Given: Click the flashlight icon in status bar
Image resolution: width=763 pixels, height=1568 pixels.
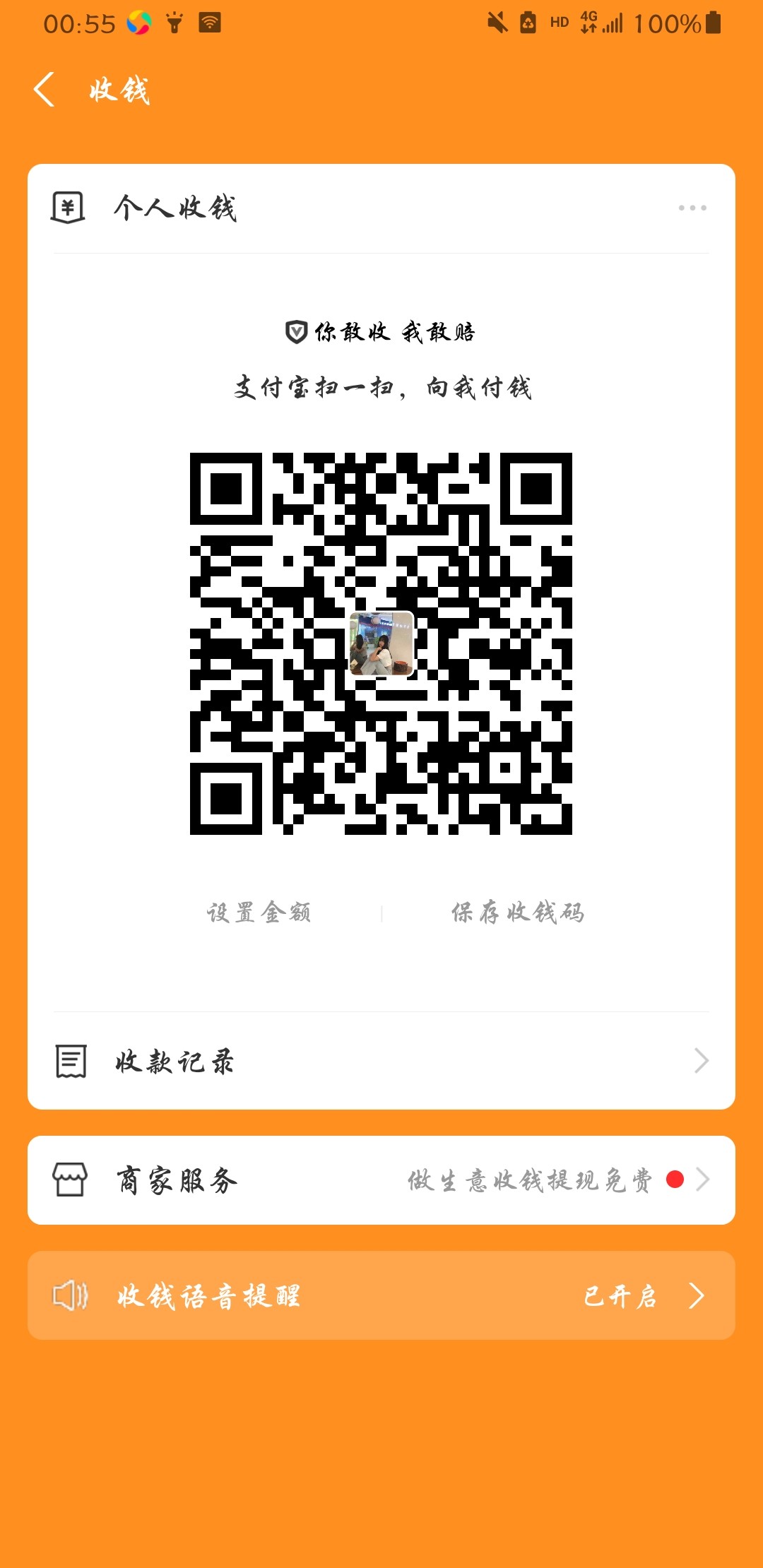Looking at the screenshot, I should click(x=173, y=23).
